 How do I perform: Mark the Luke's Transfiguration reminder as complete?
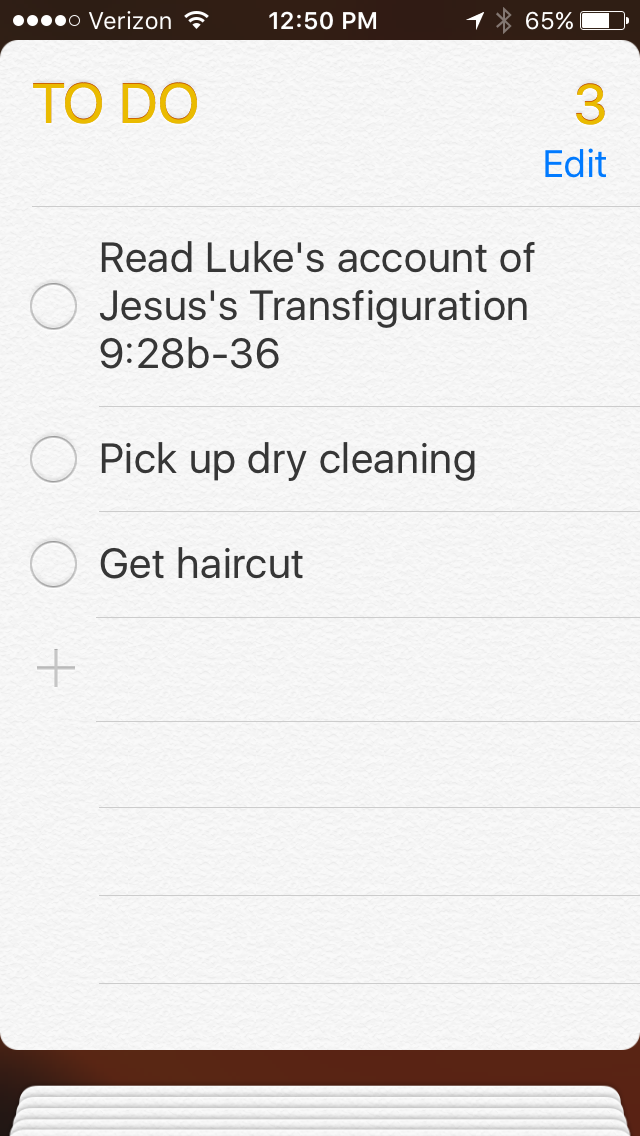[x=54, y=306]
